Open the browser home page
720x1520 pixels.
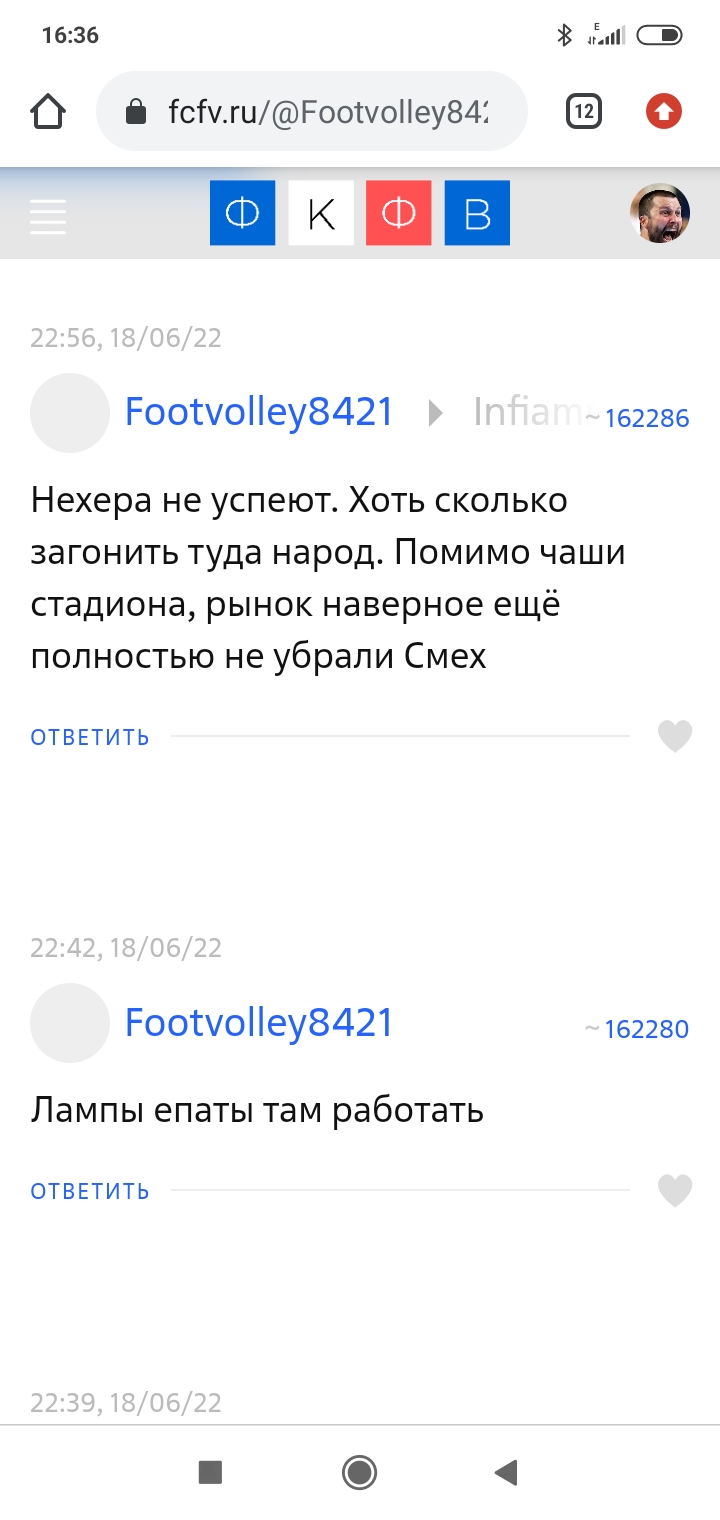49,111
